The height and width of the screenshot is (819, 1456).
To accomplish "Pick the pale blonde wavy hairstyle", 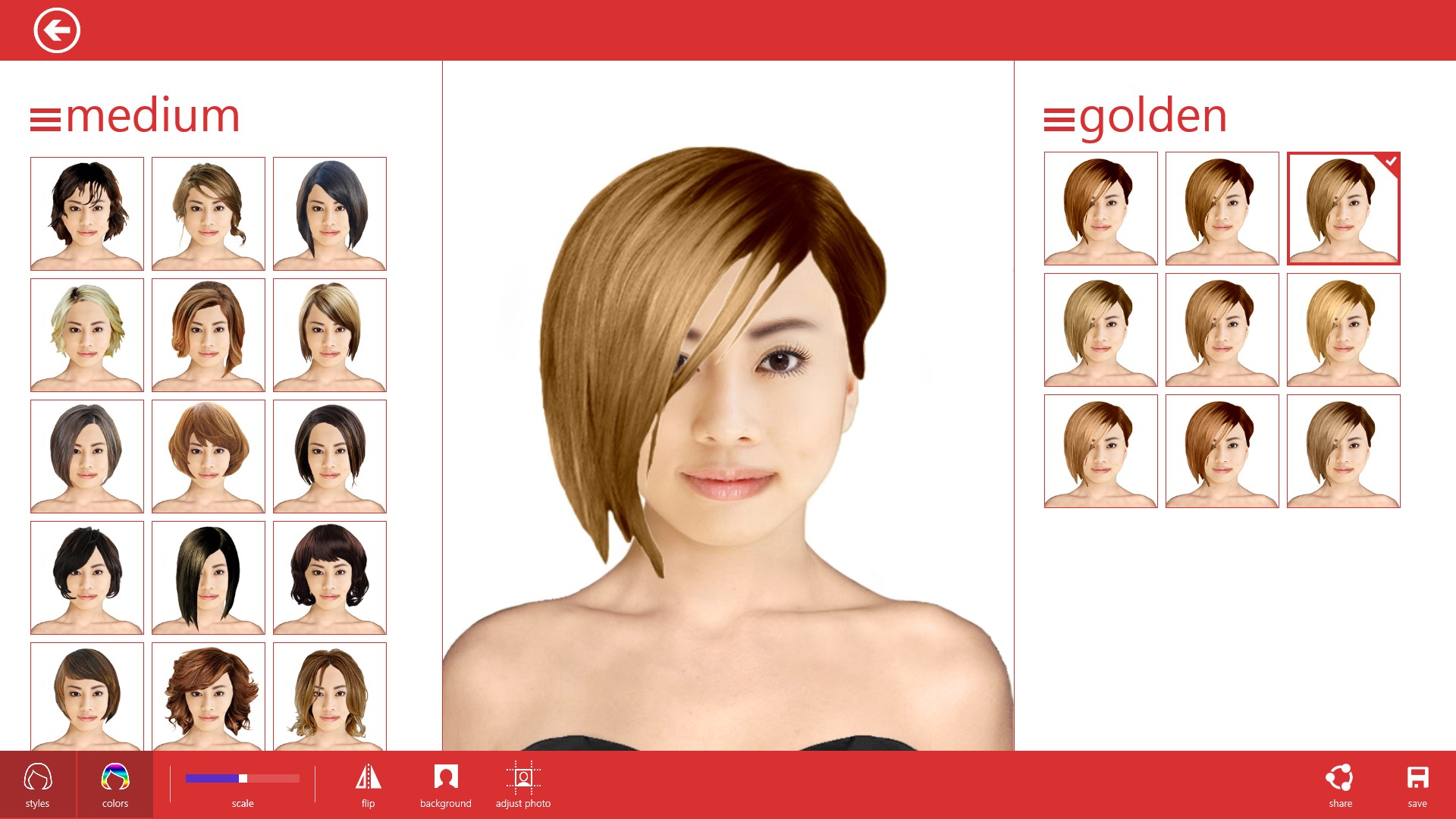I will [x=87, y=335].
